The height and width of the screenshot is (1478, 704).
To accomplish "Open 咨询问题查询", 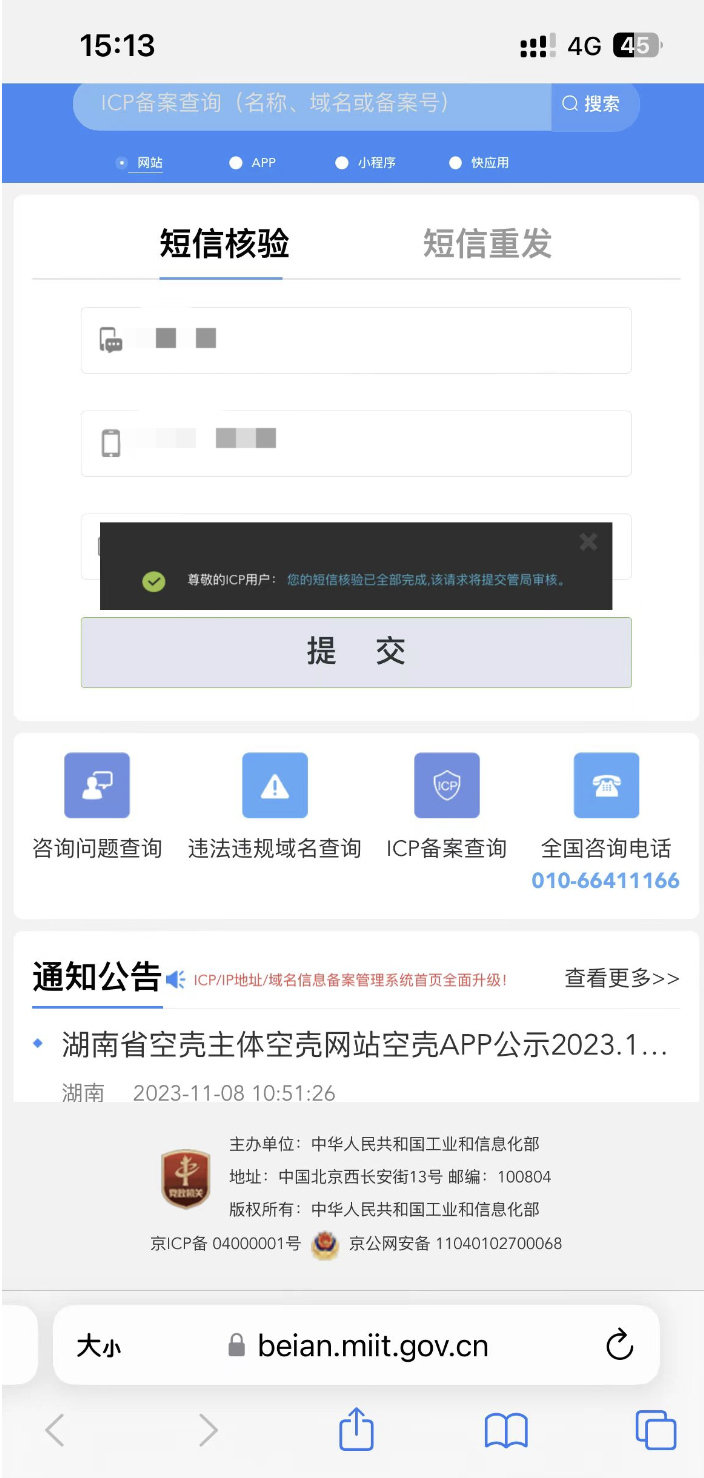I will pyautogui.click(x=97, y=806).
